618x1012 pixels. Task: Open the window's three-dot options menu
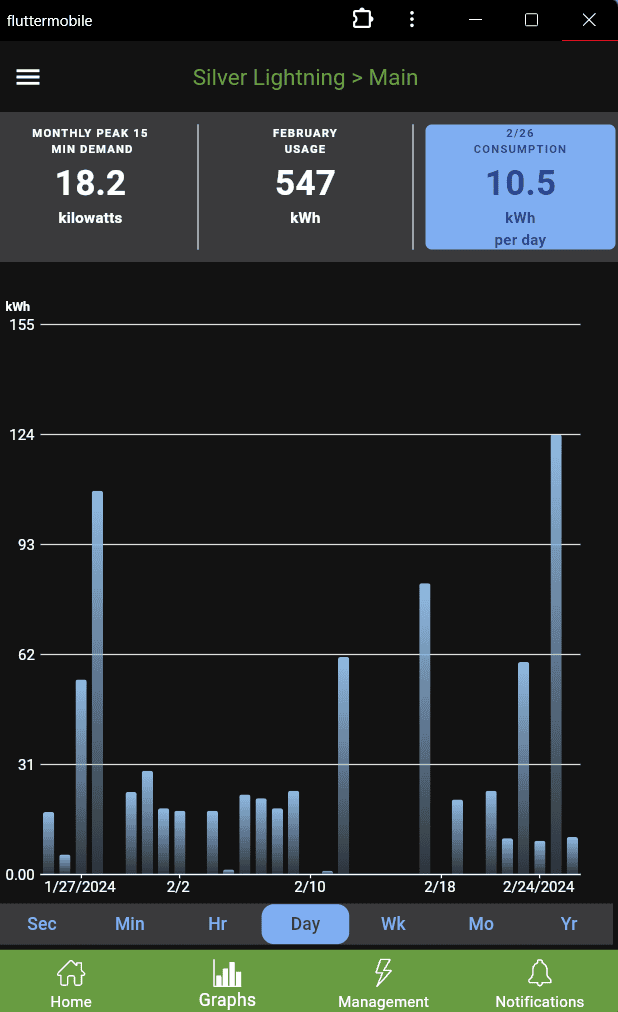tap(412, 20)
